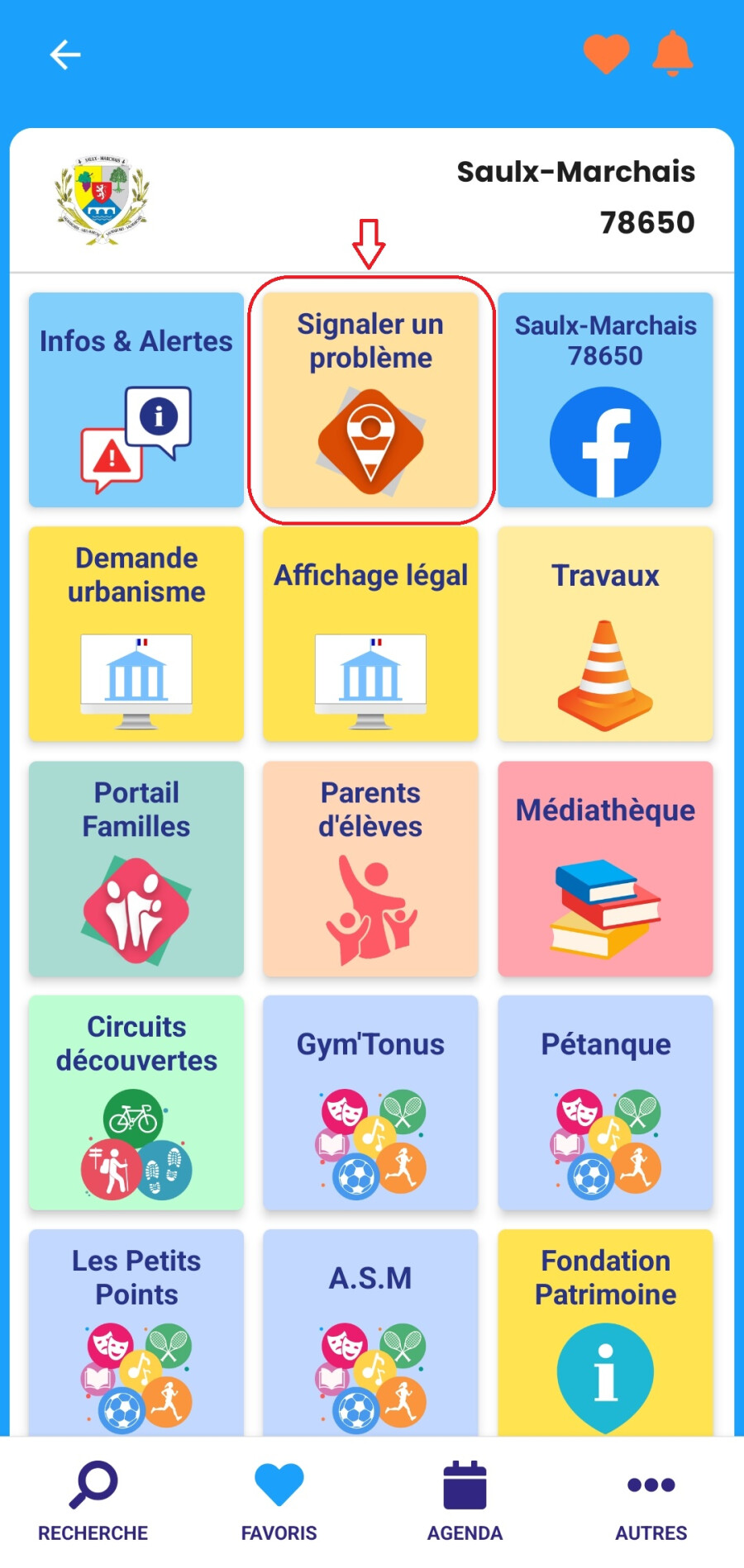Viewport: 744px width, 1568px height.
Task: Open Demande urbanisme
Action: (x=136, y=634)
